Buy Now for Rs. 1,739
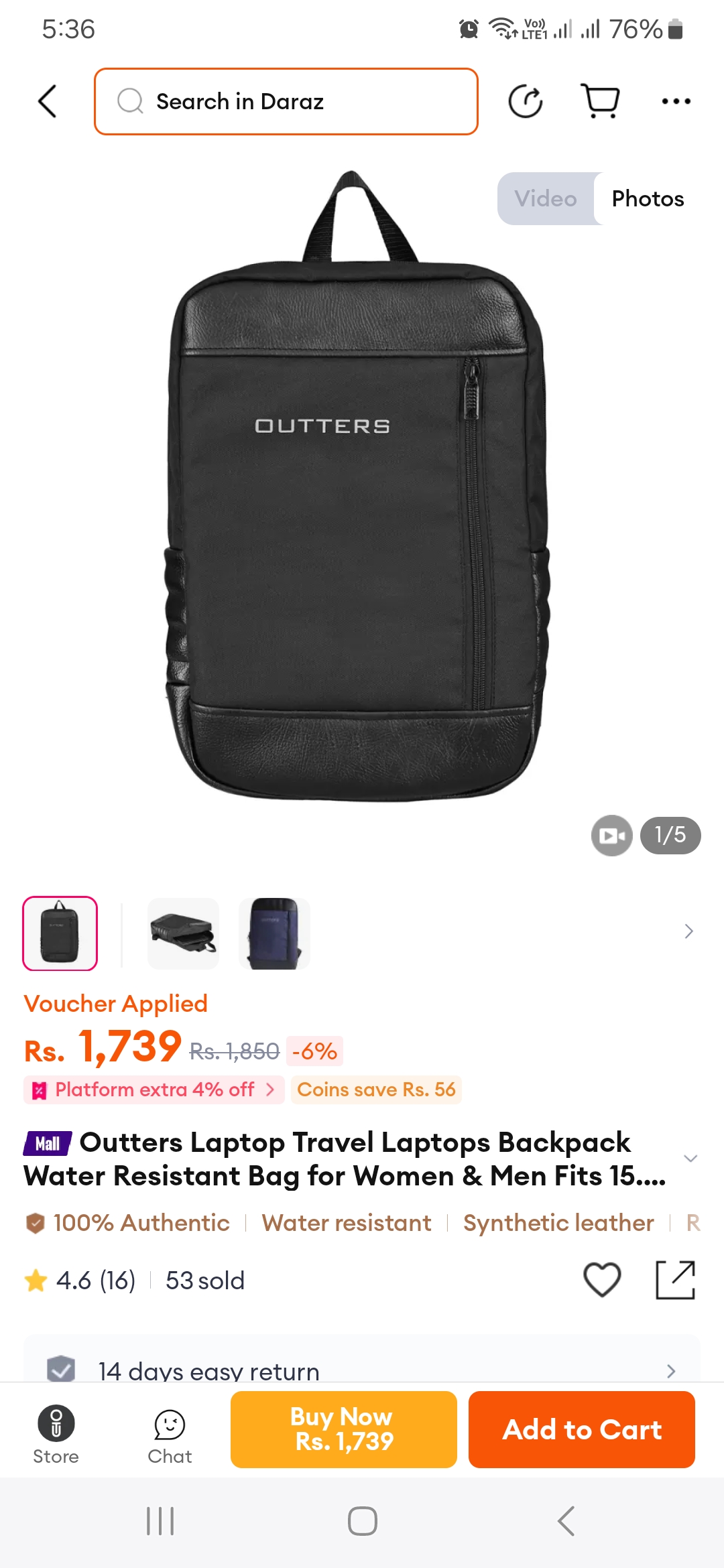The image size is (724, 1568). tap(344, 1429)
